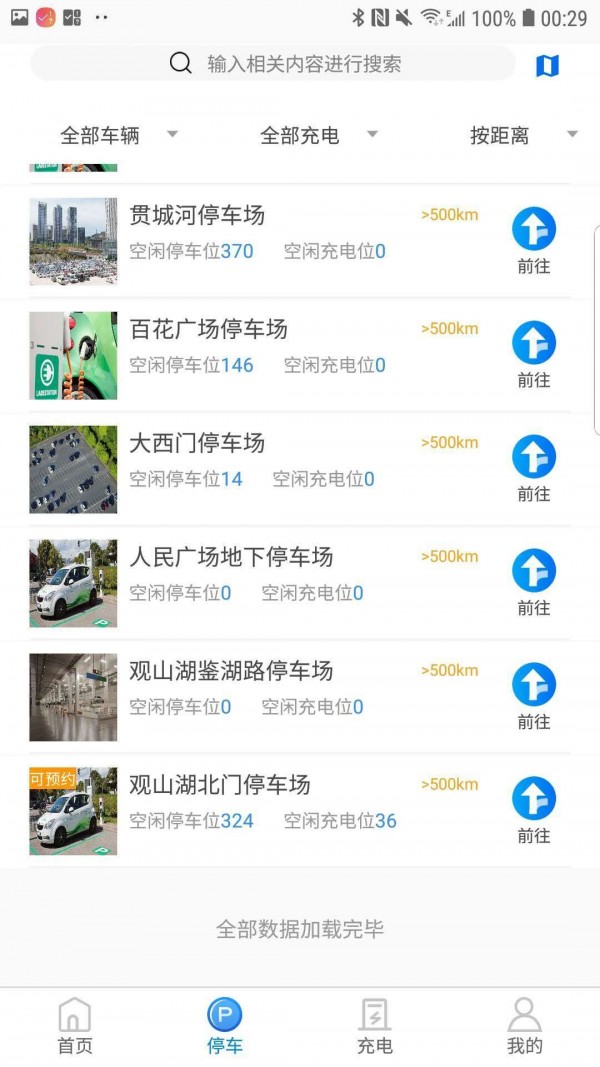This screenshot has width=600, height=1067.
Task: Open 人民广场地下停车场 details
Action: point(231,557)
